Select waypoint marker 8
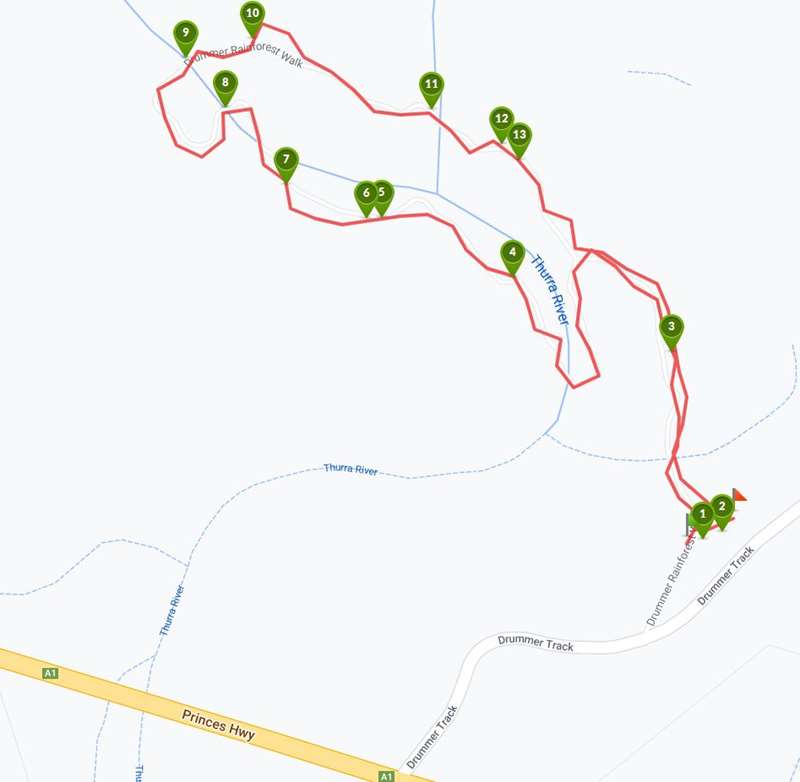800x782 pixels. click(226, 84)
